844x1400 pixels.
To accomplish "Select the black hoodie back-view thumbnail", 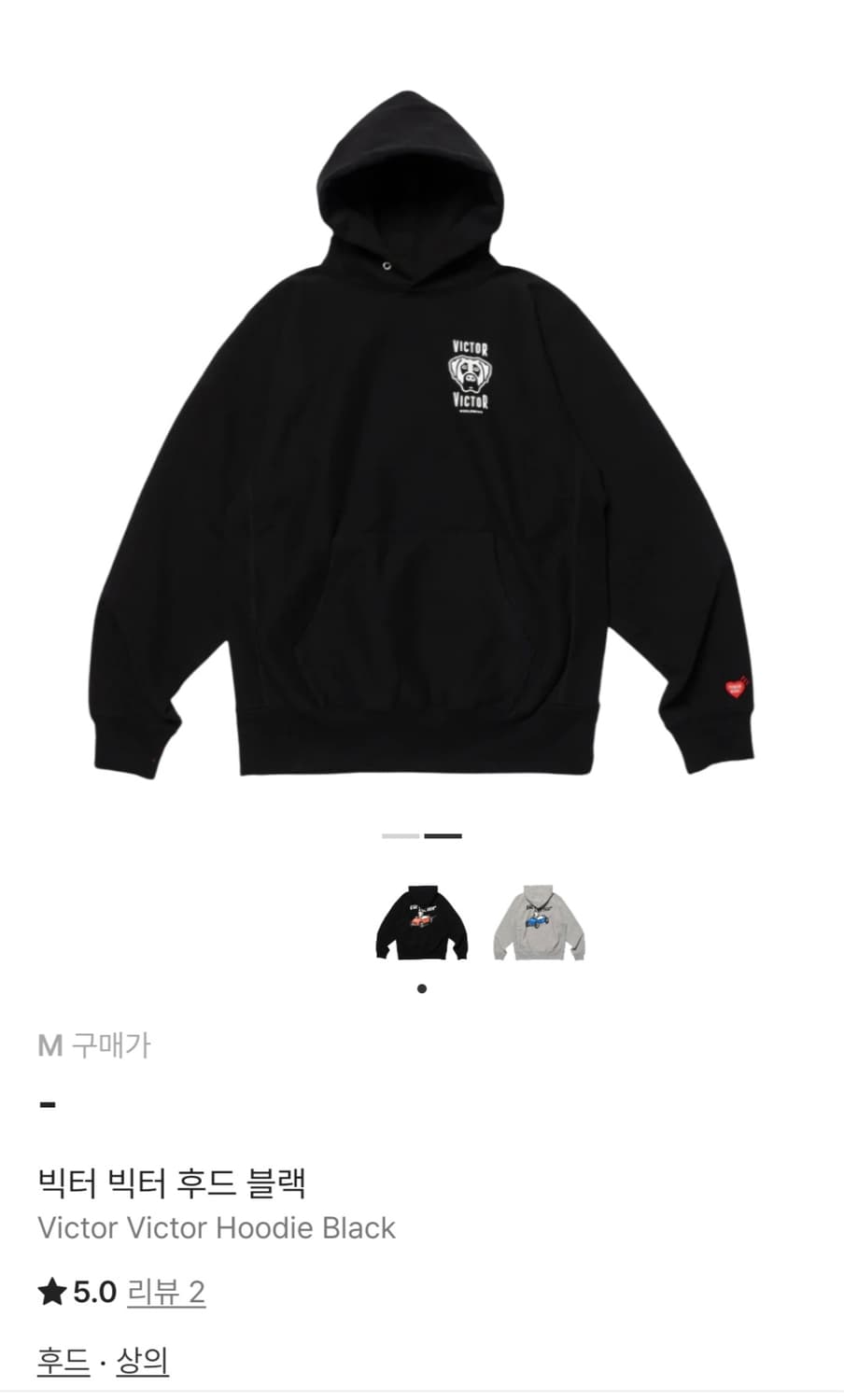I will pyautogui.click(x=420, y=919).
